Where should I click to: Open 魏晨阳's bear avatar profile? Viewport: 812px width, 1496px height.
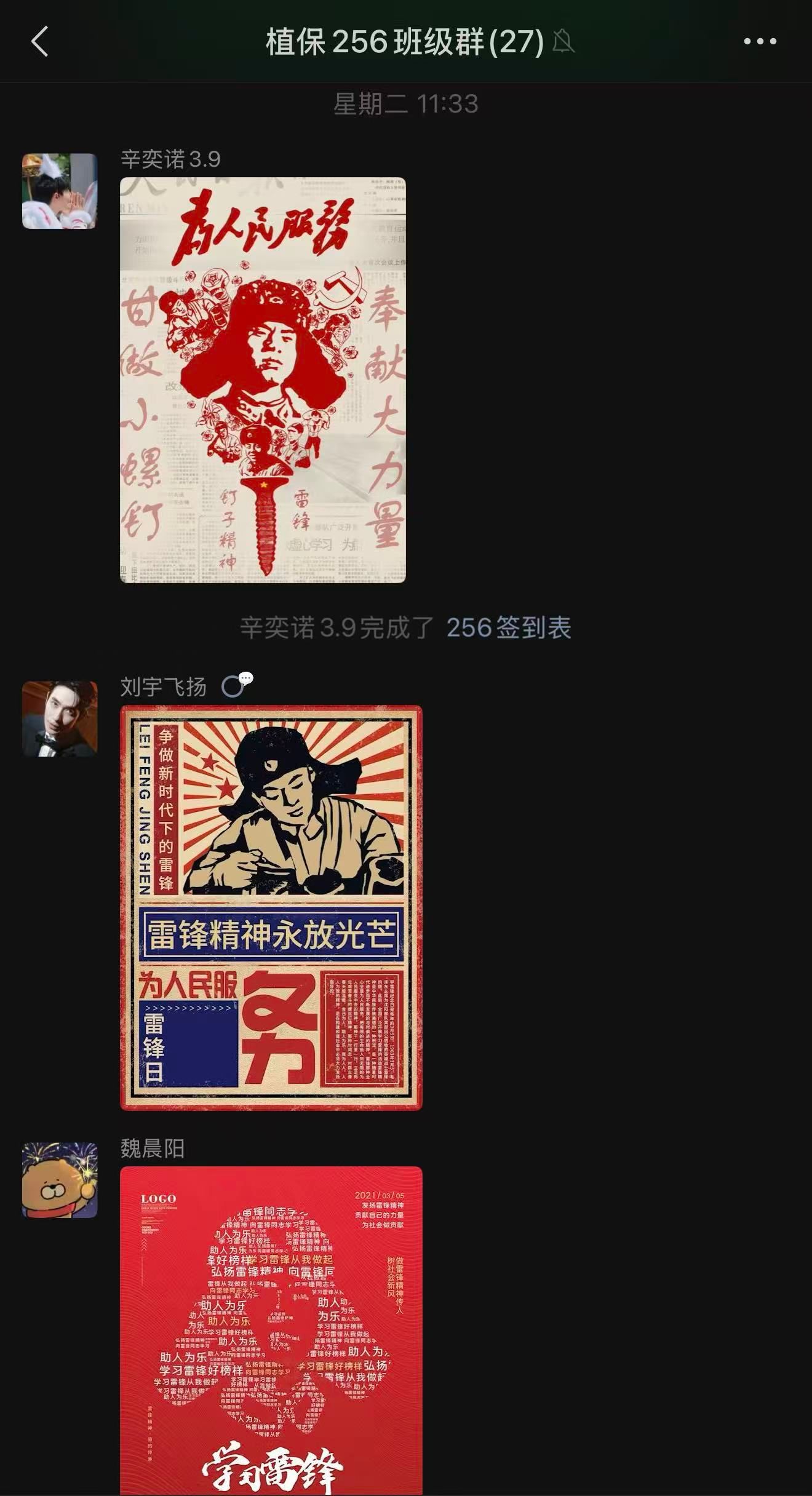[x=60, y=1180]
